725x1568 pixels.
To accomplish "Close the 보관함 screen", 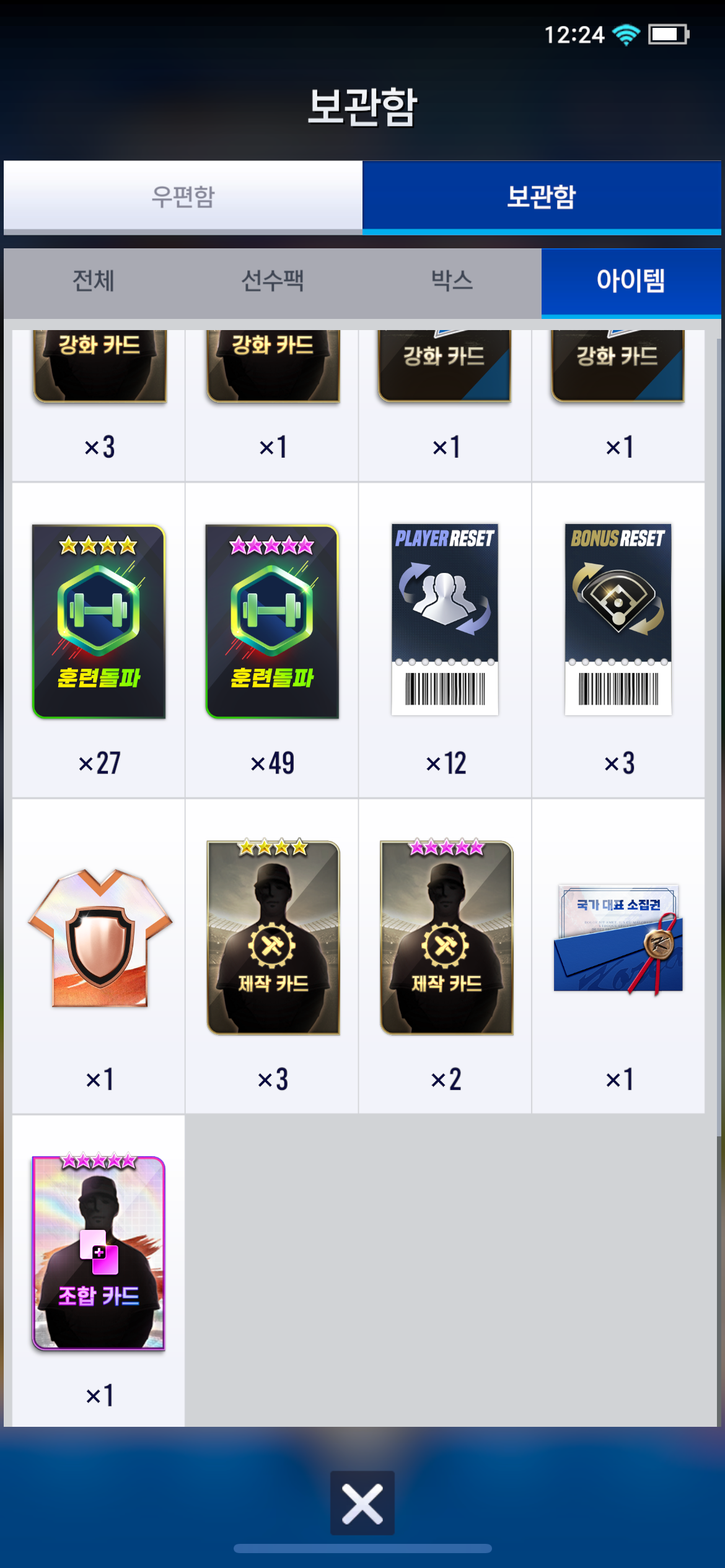I will [362, 1502].
